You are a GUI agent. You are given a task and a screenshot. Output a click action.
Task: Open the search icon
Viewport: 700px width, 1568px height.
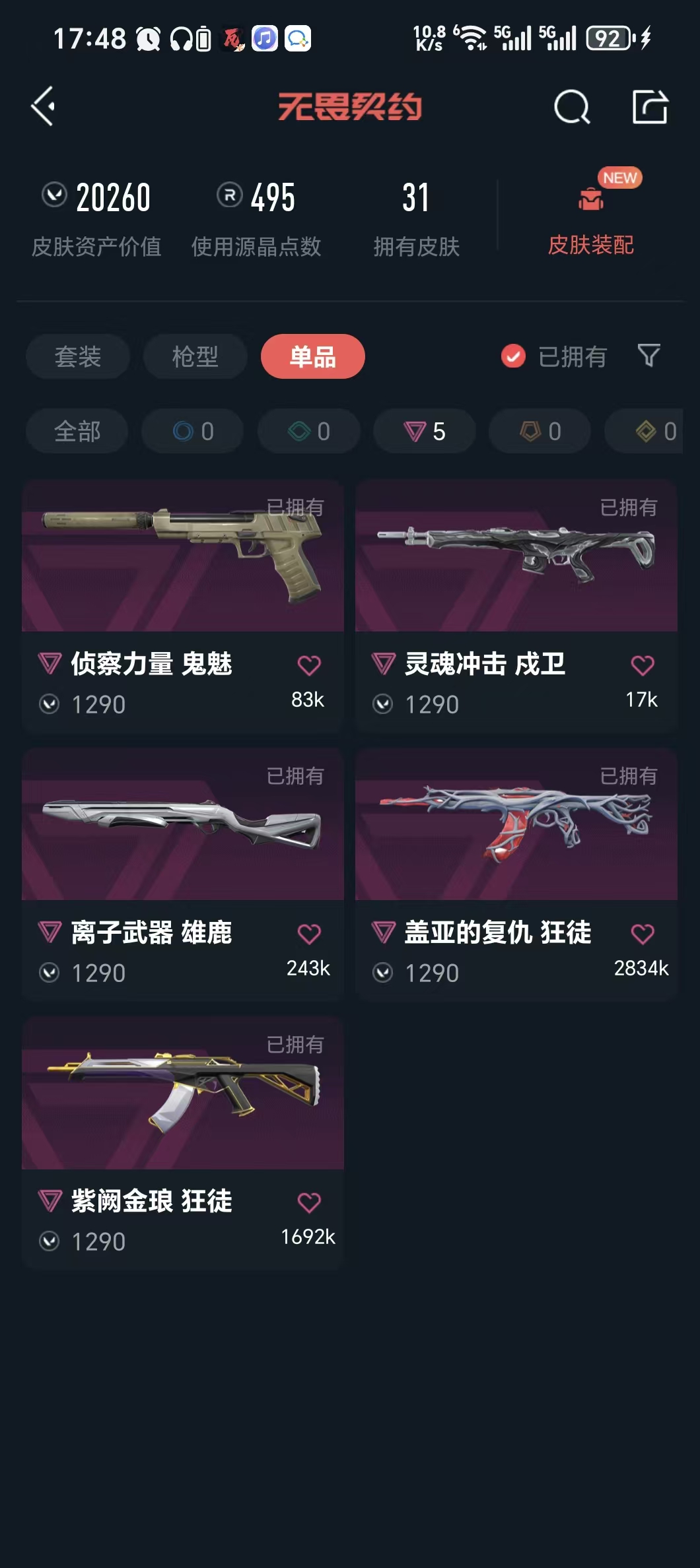(571, 107)
